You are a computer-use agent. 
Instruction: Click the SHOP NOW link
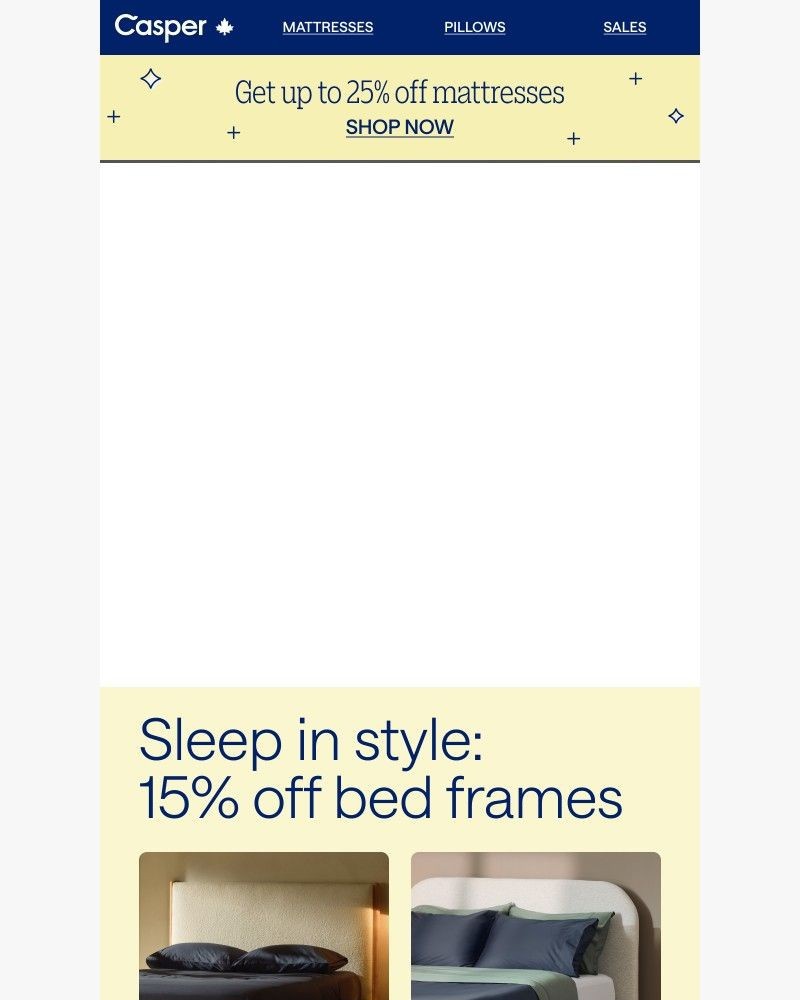(399, 127)
